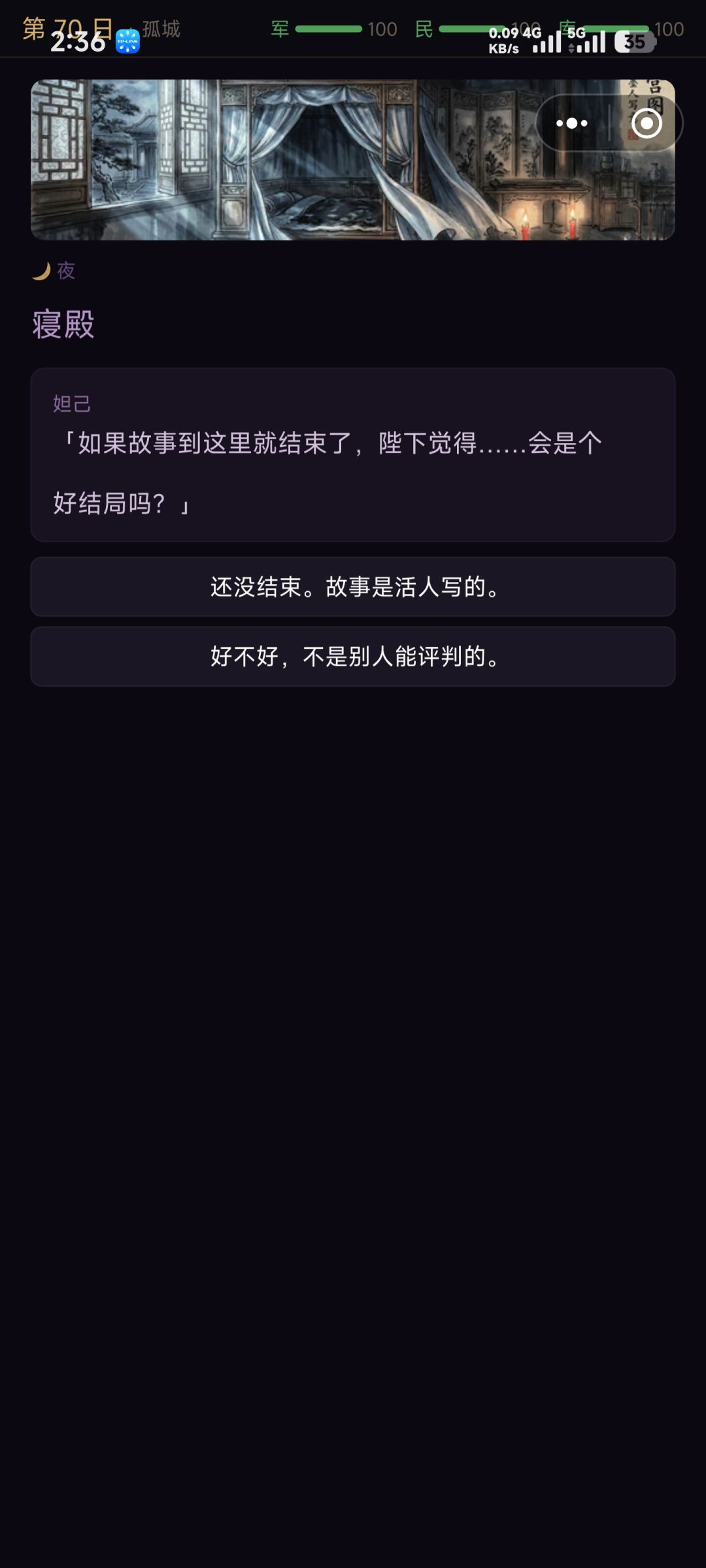The image size is (706, 1568).
Task: Tap the crescent moon night icon
Action: pyautogui.click(x=39, y=270)
